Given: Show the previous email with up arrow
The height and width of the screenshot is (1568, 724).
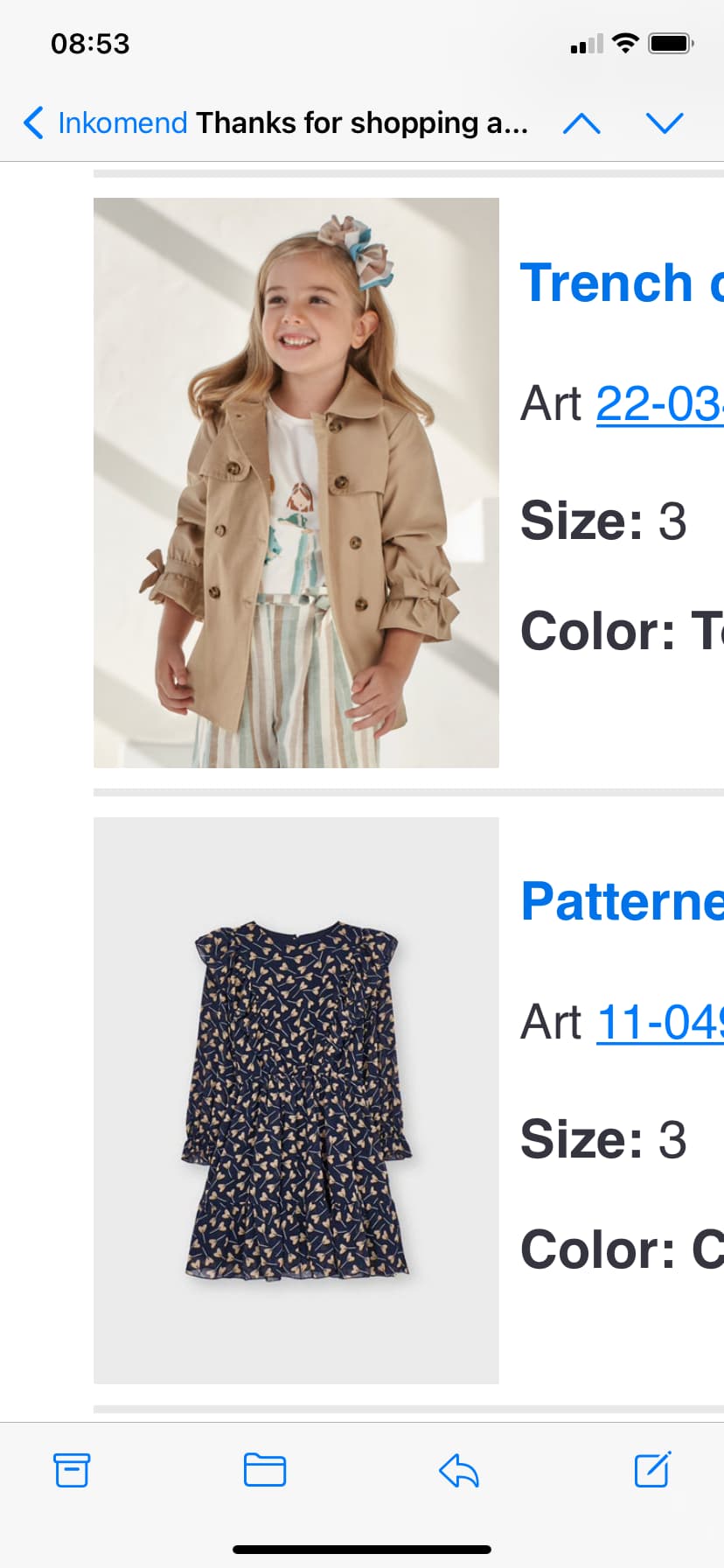Looking at the screenshot, I should (581, 122).
